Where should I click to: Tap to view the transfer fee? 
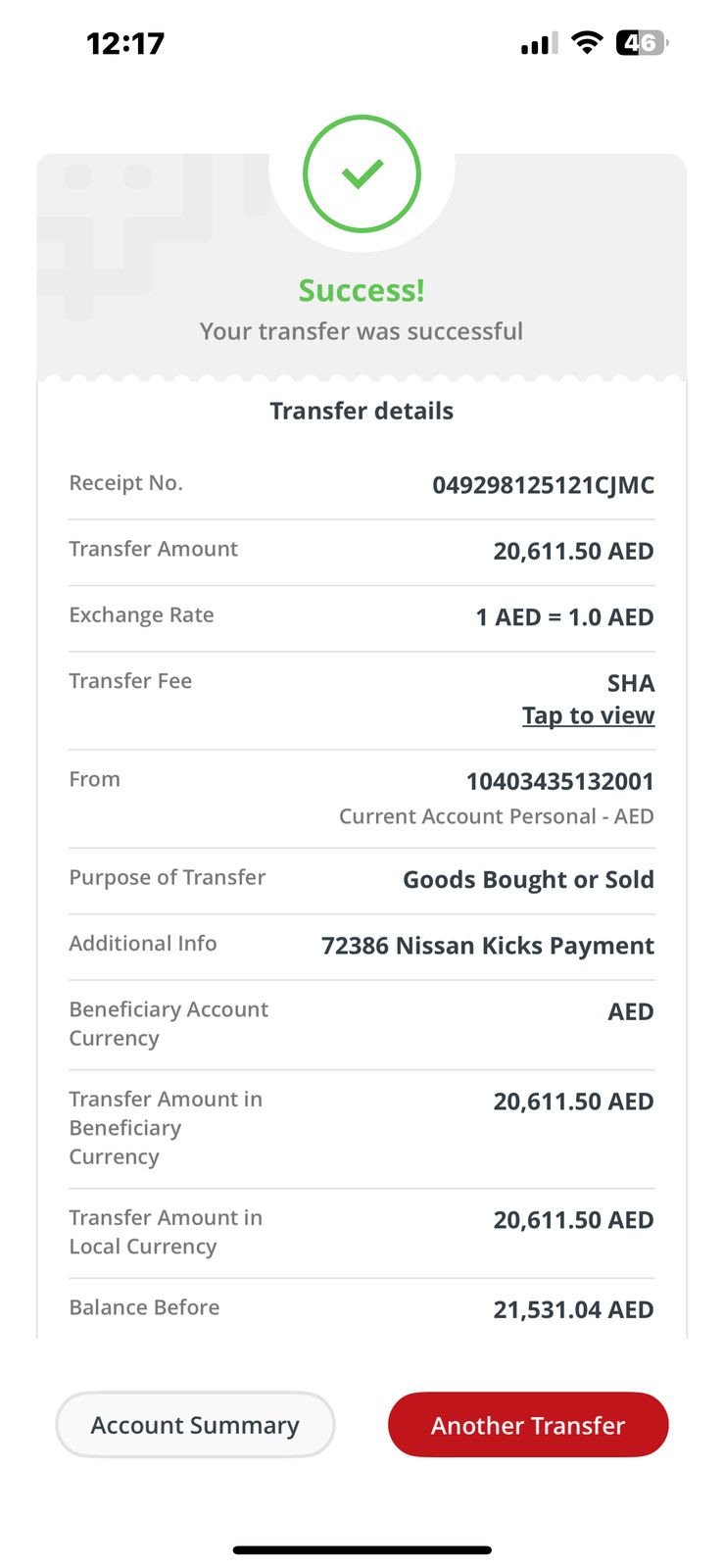(x=588, y=715)
